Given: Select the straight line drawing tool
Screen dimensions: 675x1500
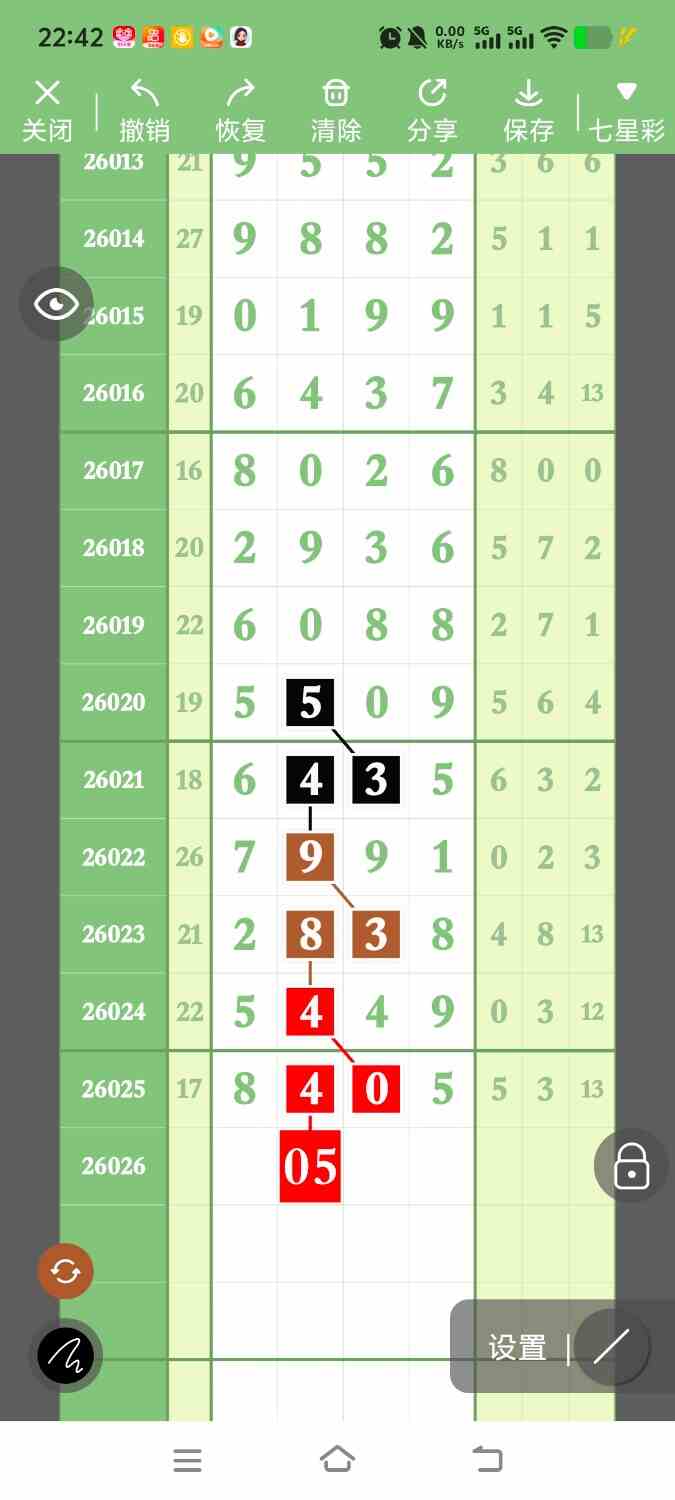Looking at the screenshot, I should (611, 1347).
